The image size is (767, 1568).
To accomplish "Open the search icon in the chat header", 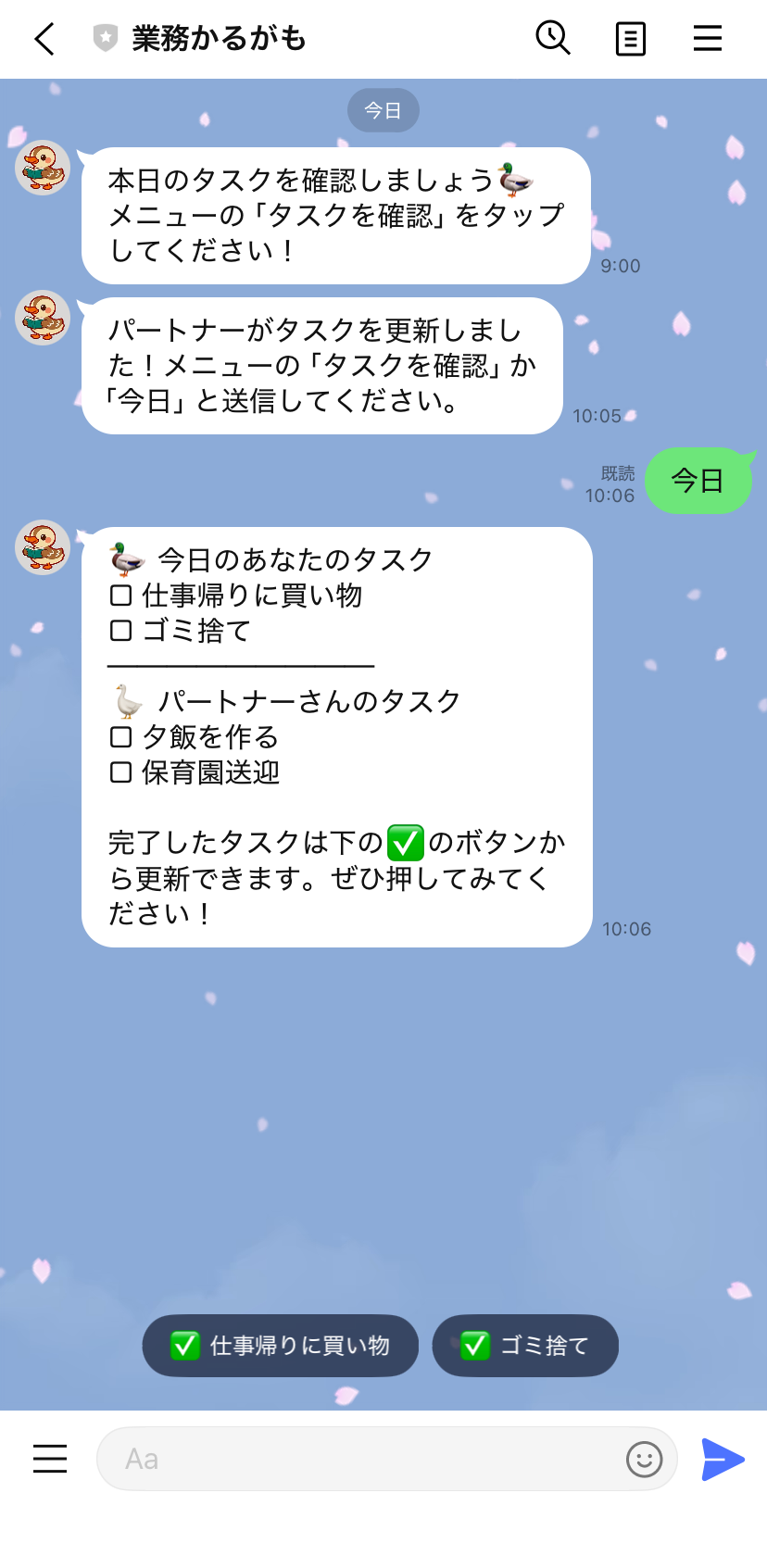I will coord(553,39).
